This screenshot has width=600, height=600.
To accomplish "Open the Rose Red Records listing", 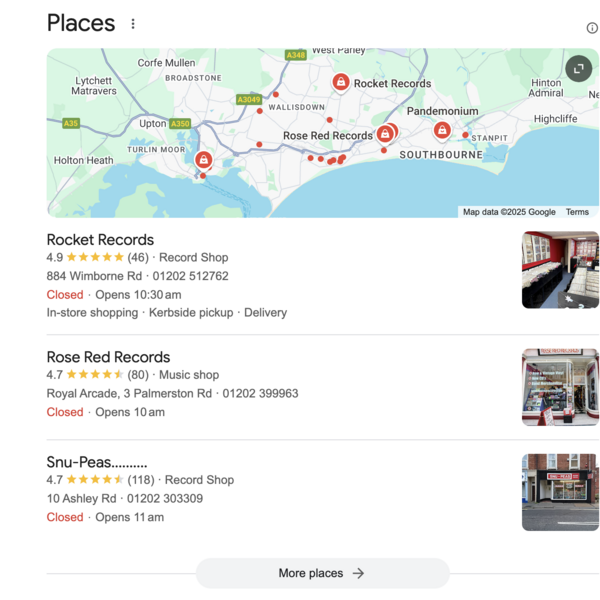I will tap(108, 357).
